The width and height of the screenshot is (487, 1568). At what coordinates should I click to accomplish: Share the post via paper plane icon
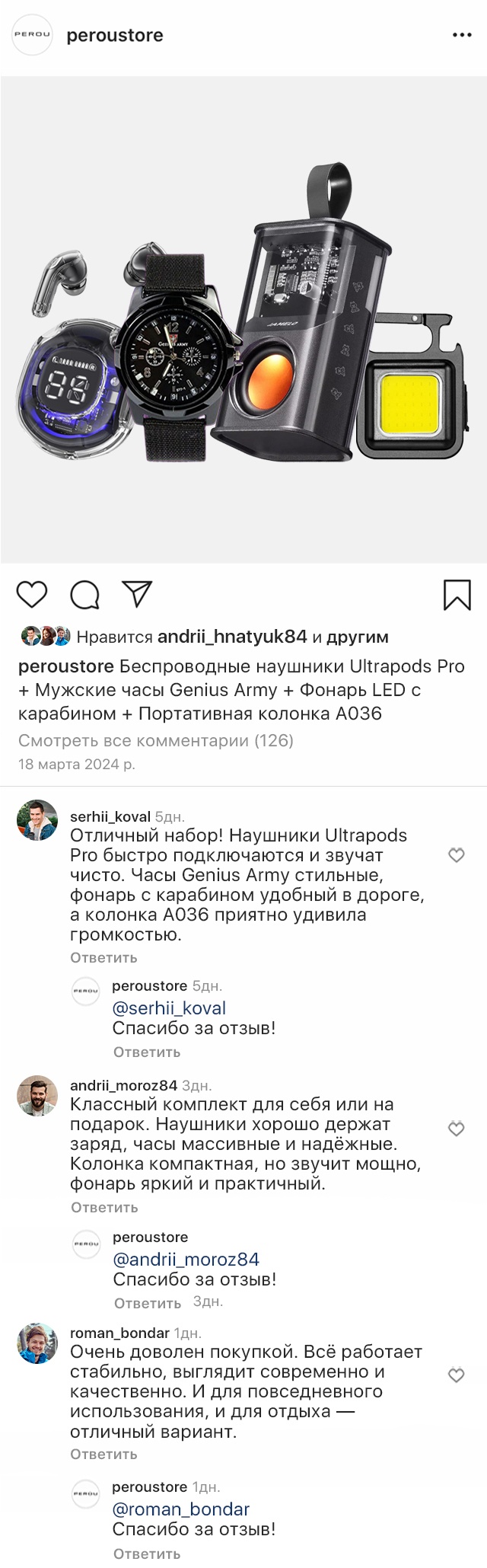[x=137, y=594]
